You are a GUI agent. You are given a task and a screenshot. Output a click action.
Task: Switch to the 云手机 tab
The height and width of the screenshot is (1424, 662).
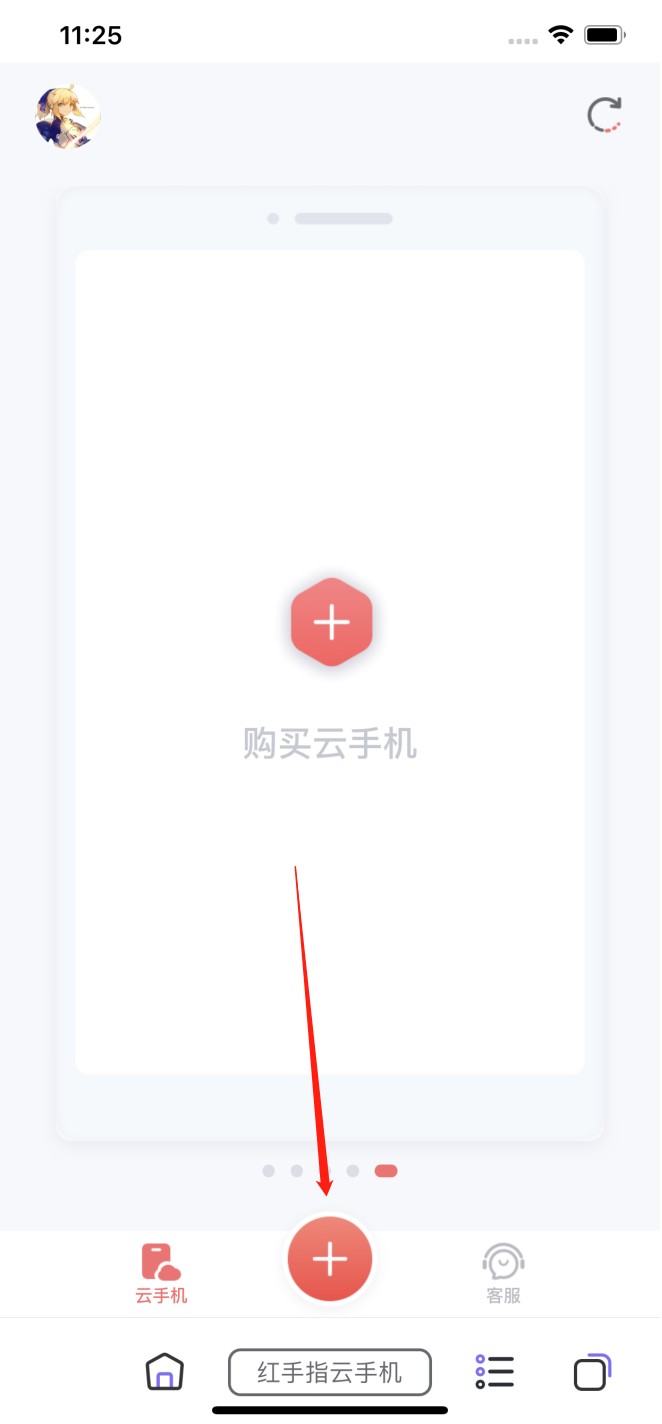tap(161, 1273)
